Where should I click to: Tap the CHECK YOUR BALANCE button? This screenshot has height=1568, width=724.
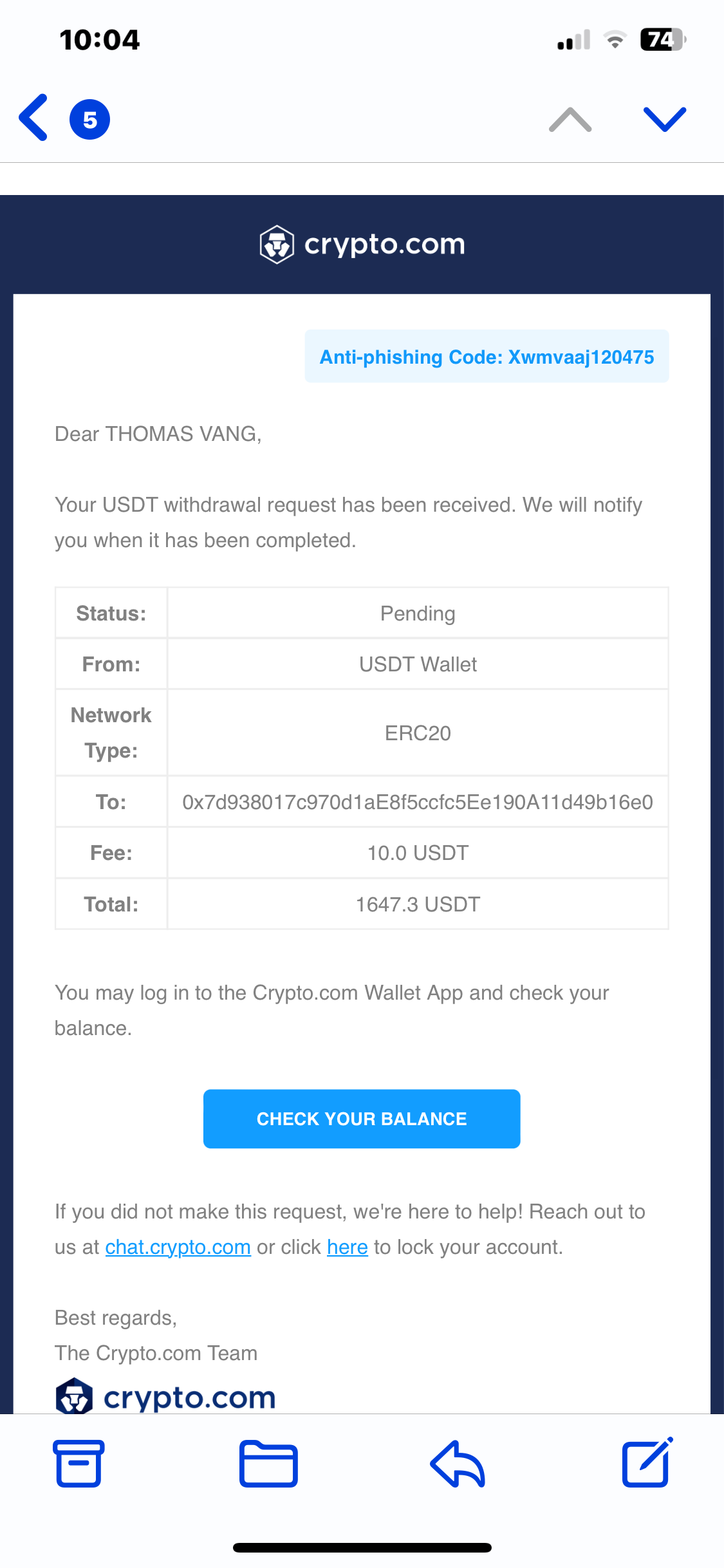pyautogui.click(x=362, y=1119)
